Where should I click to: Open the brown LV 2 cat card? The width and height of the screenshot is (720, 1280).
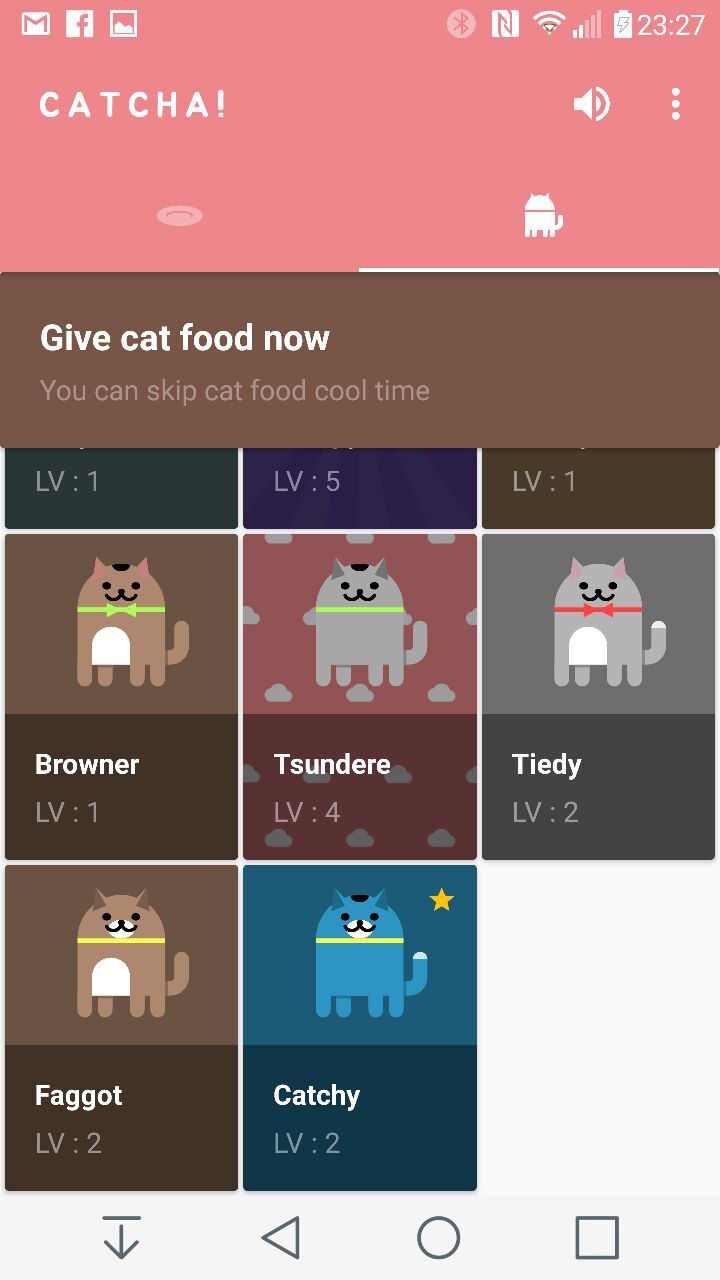coord(122,1027)
